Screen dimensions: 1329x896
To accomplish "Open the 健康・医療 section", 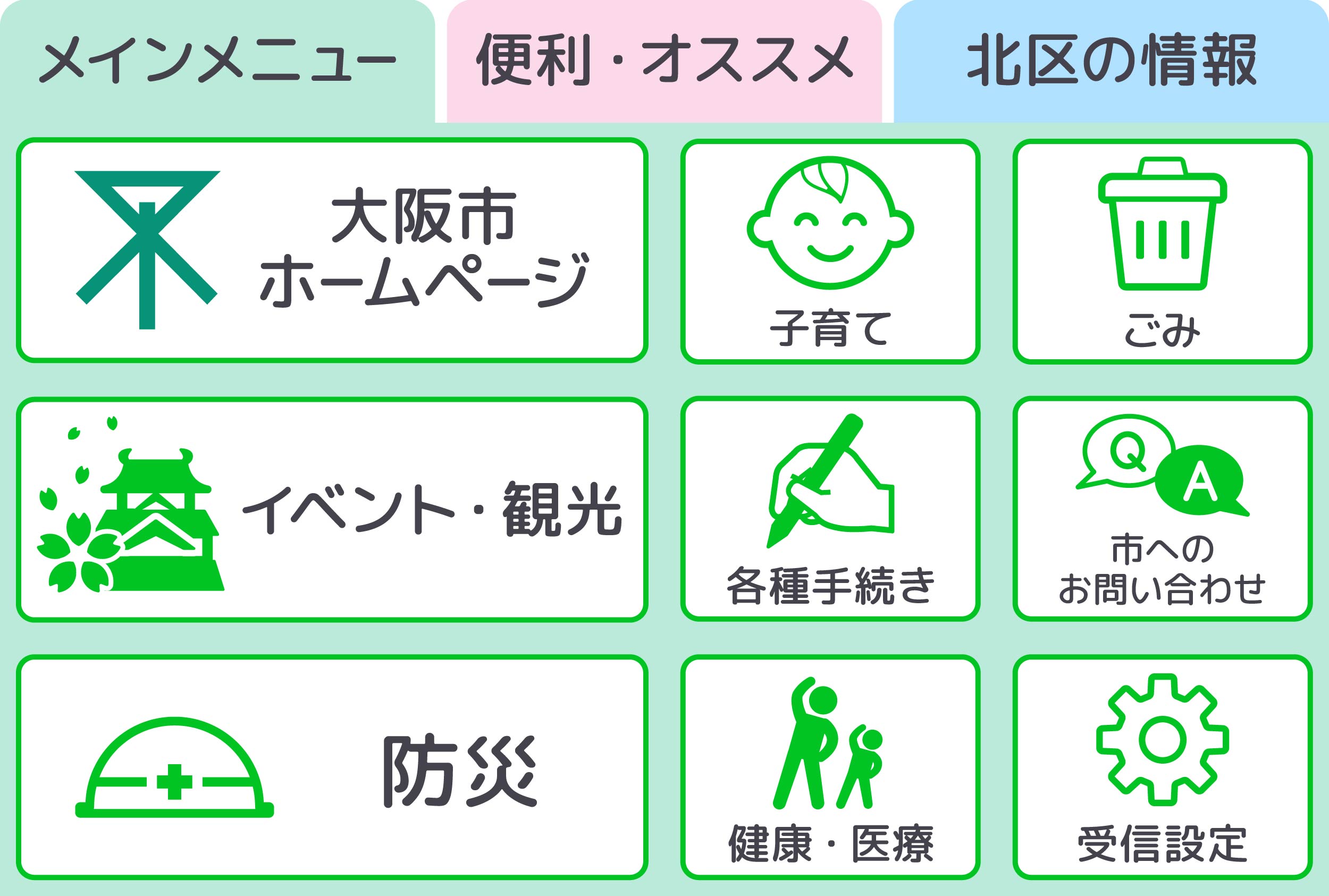I will pyautogui.click(x=830, y=767).
